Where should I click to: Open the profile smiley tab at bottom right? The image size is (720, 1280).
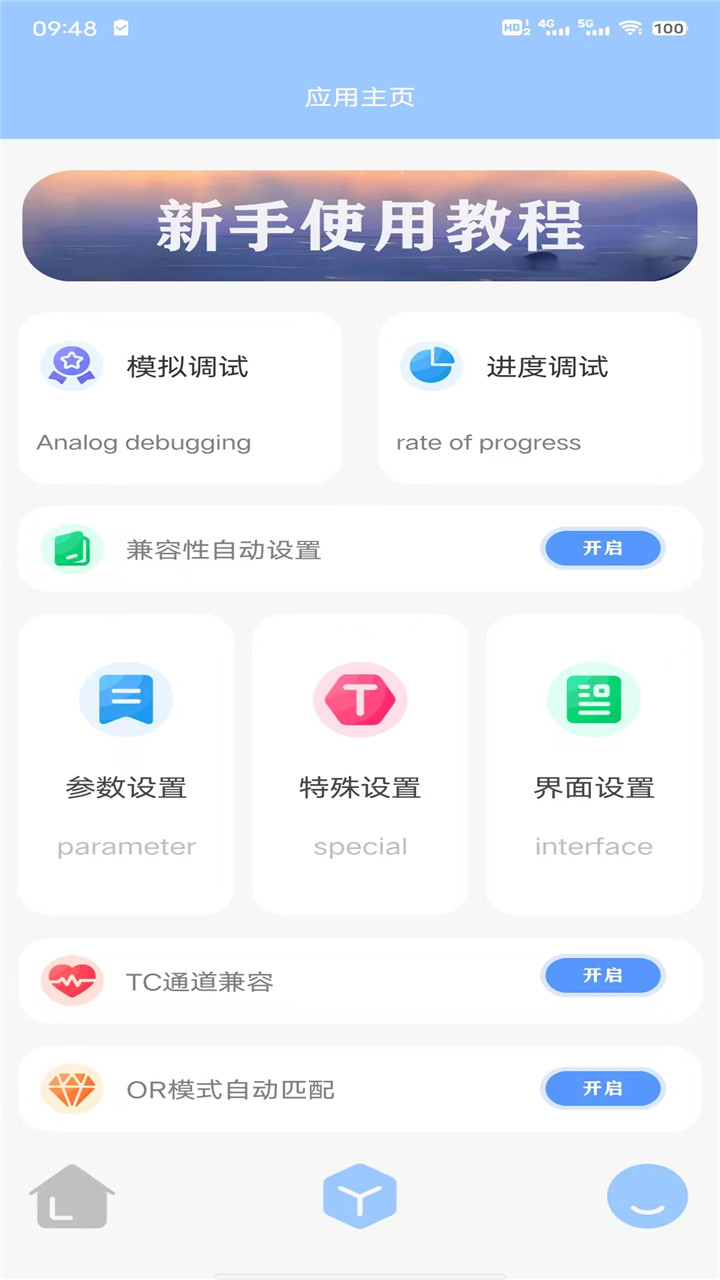[646, 1196]
